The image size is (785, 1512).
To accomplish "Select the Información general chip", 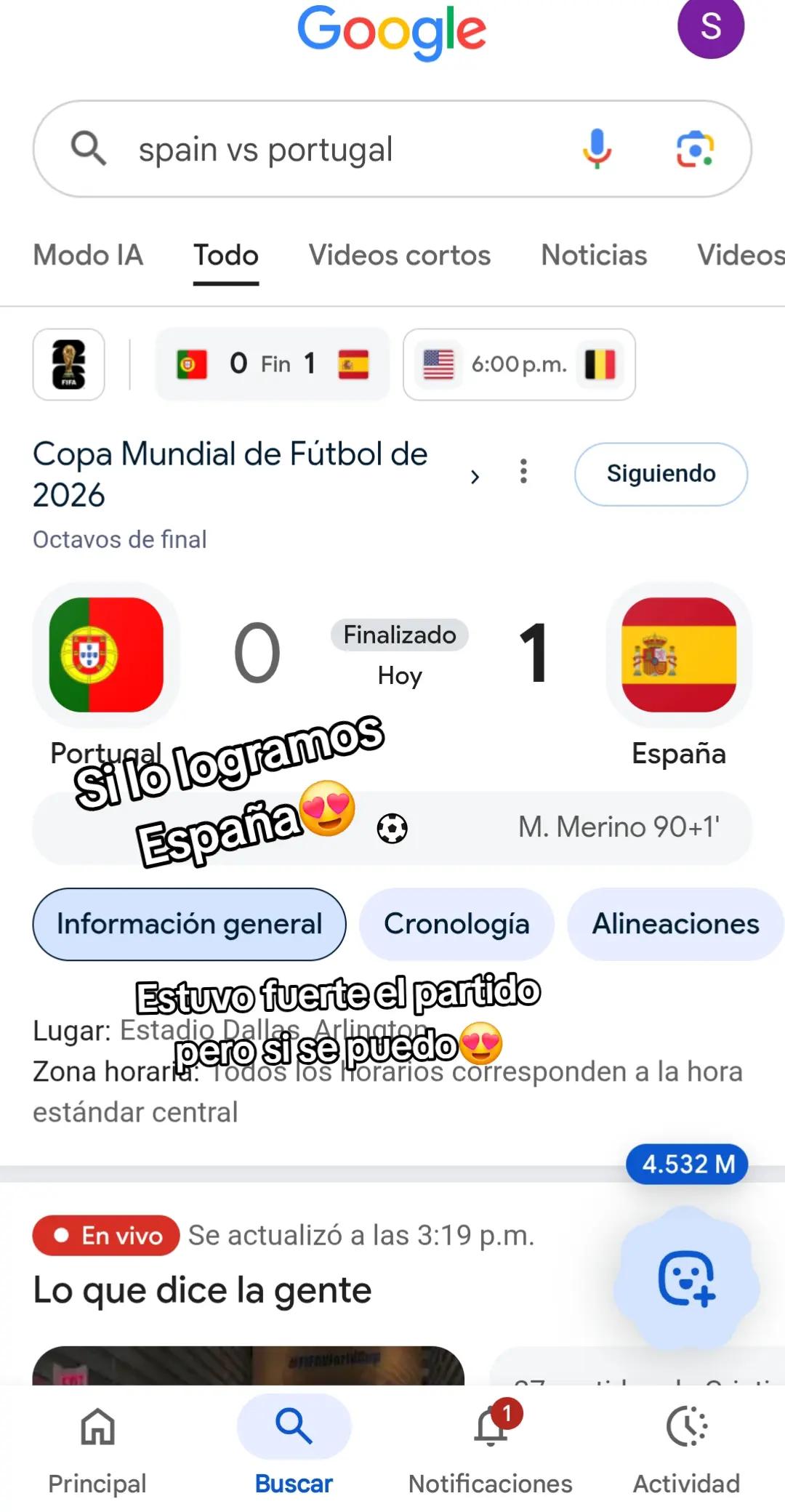I will click(189, 924).
